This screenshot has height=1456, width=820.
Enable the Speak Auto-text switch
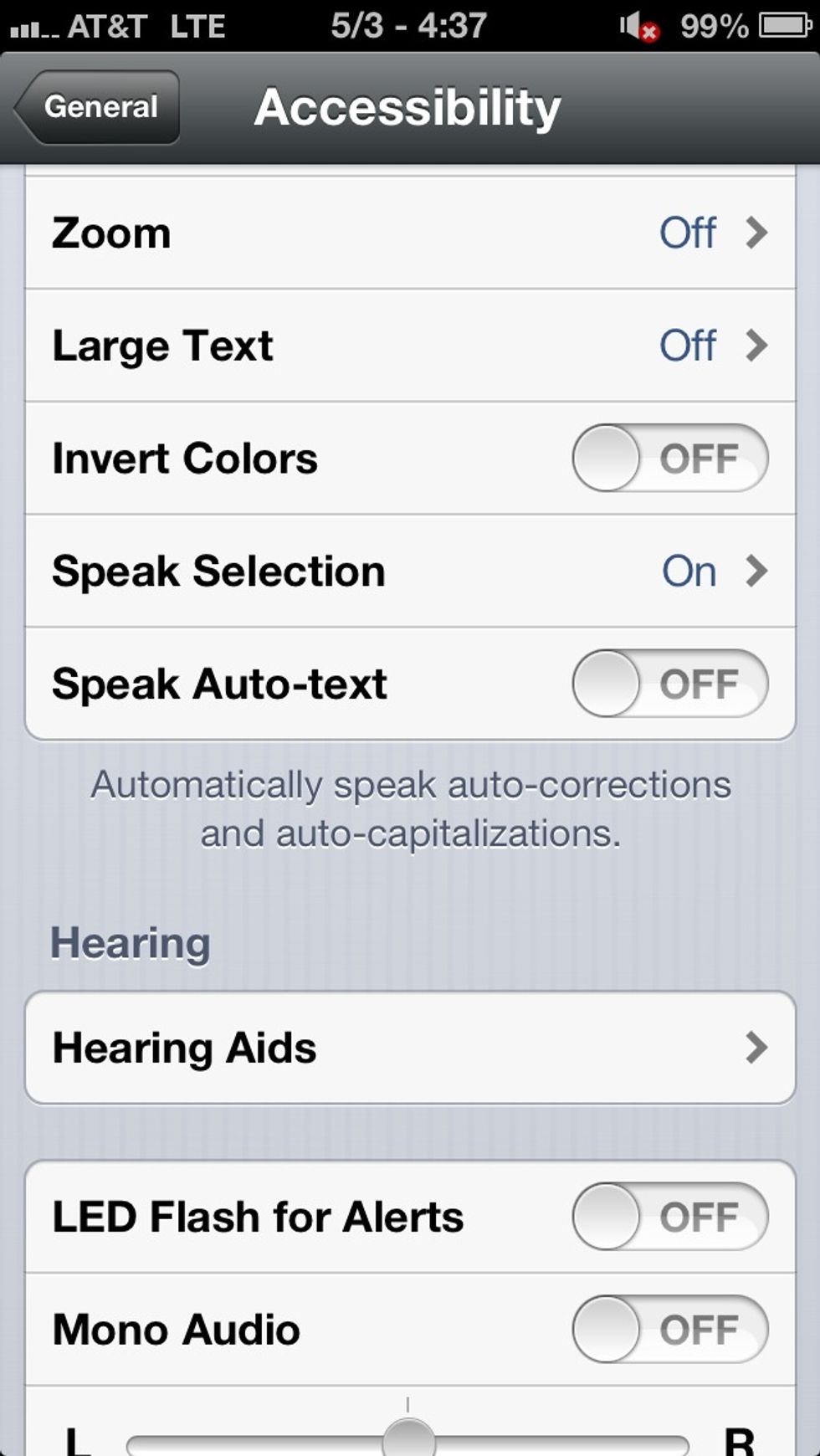[670, 684]
